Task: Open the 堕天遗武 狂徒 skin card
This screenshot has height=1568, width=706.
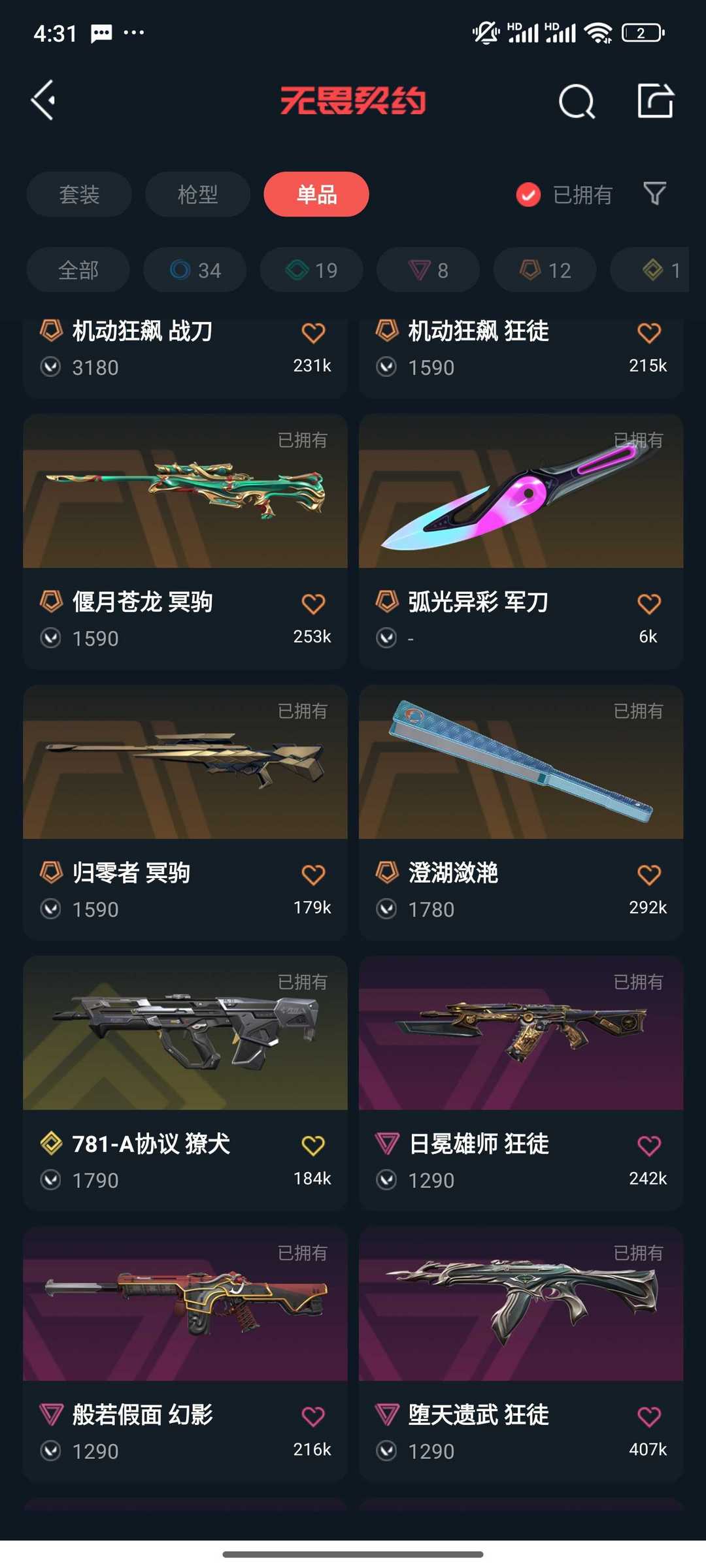Action: pyautogui.click(x=521, y=1354)
